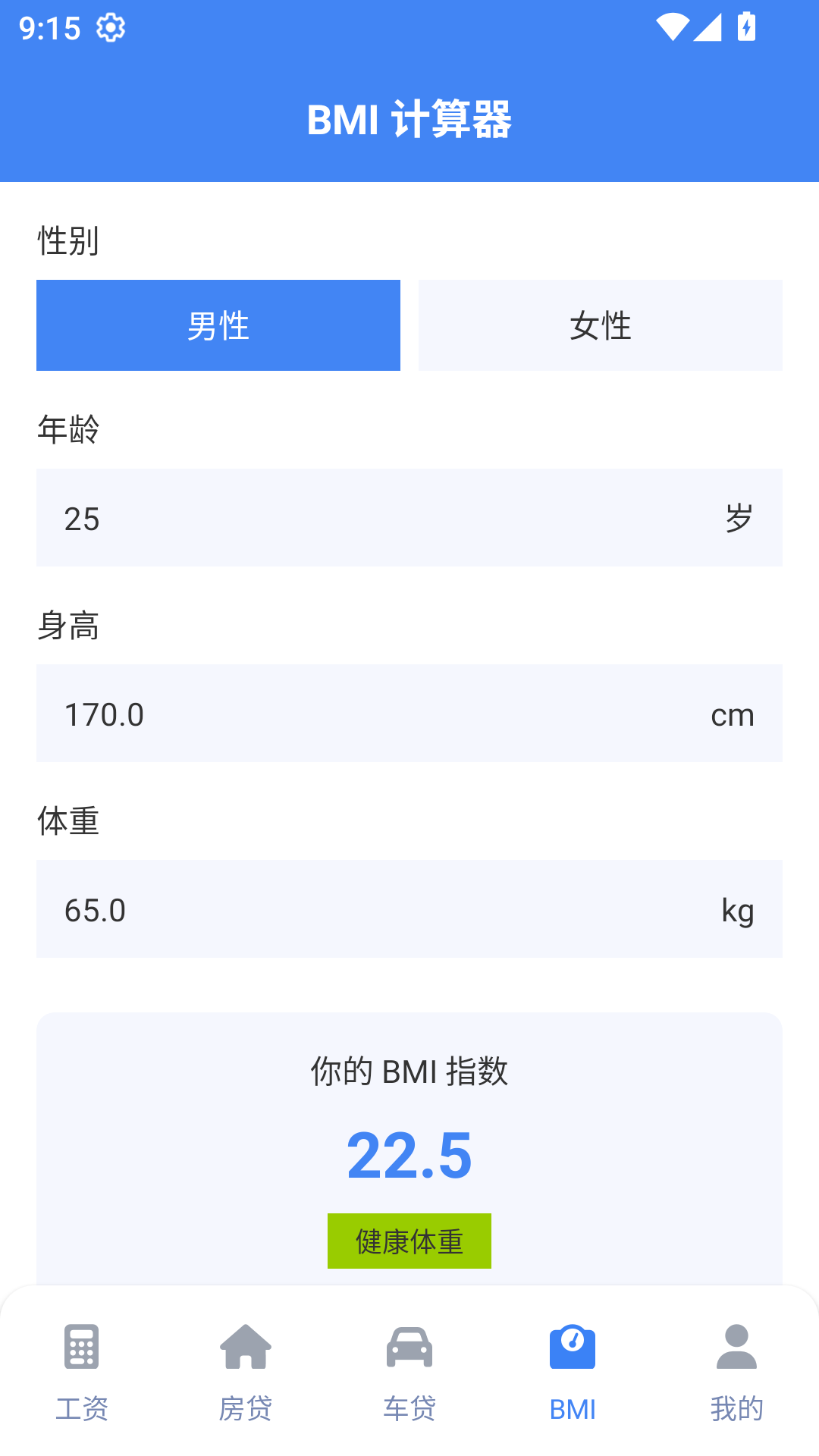Image resolution: width=819 pixels, height=1456 pixels.
Task: Select the 男性 gender option
Action: point(218,325)
